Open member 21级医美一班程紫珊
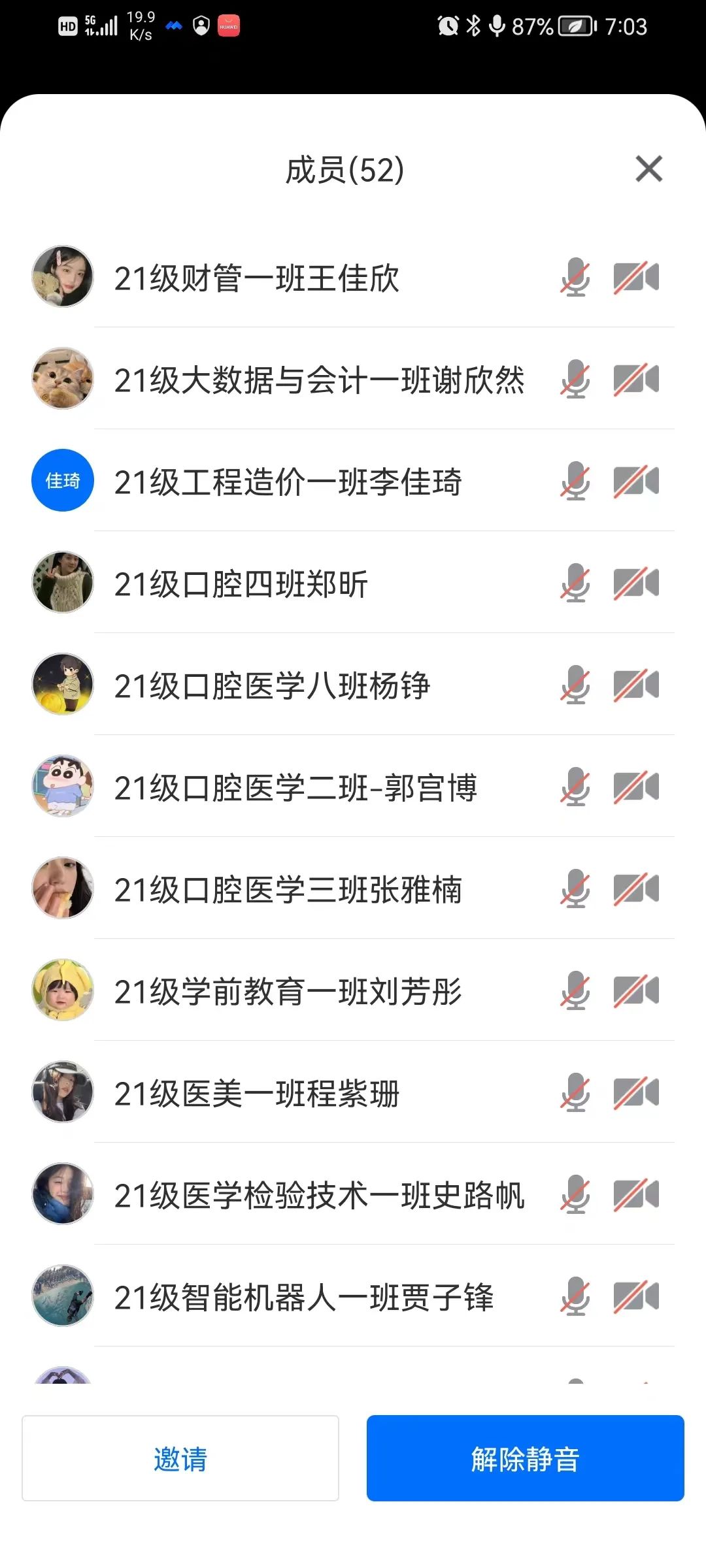Screen dimensions: 706x1568 (x=256, y=1093)
